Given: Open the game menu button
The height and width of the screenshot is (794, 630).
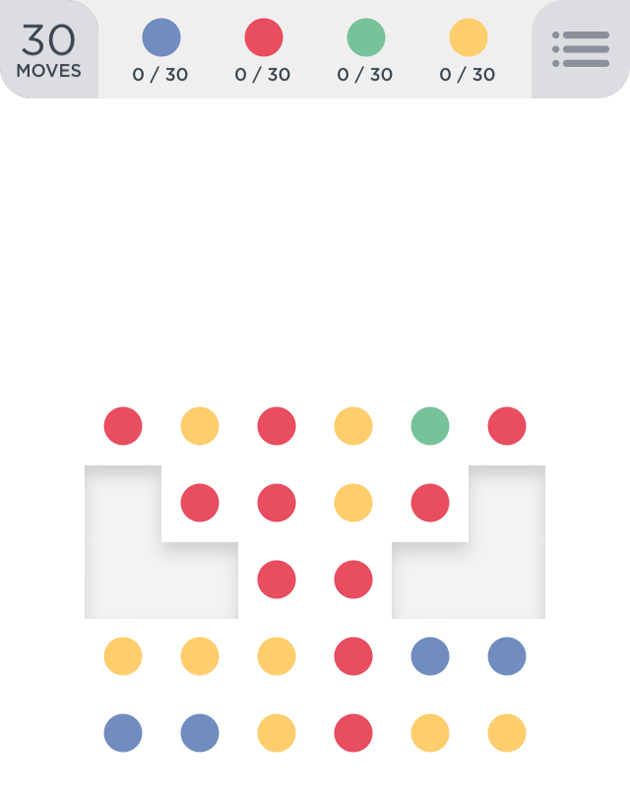Looking at the screenshot, I should tap(581, 49).
